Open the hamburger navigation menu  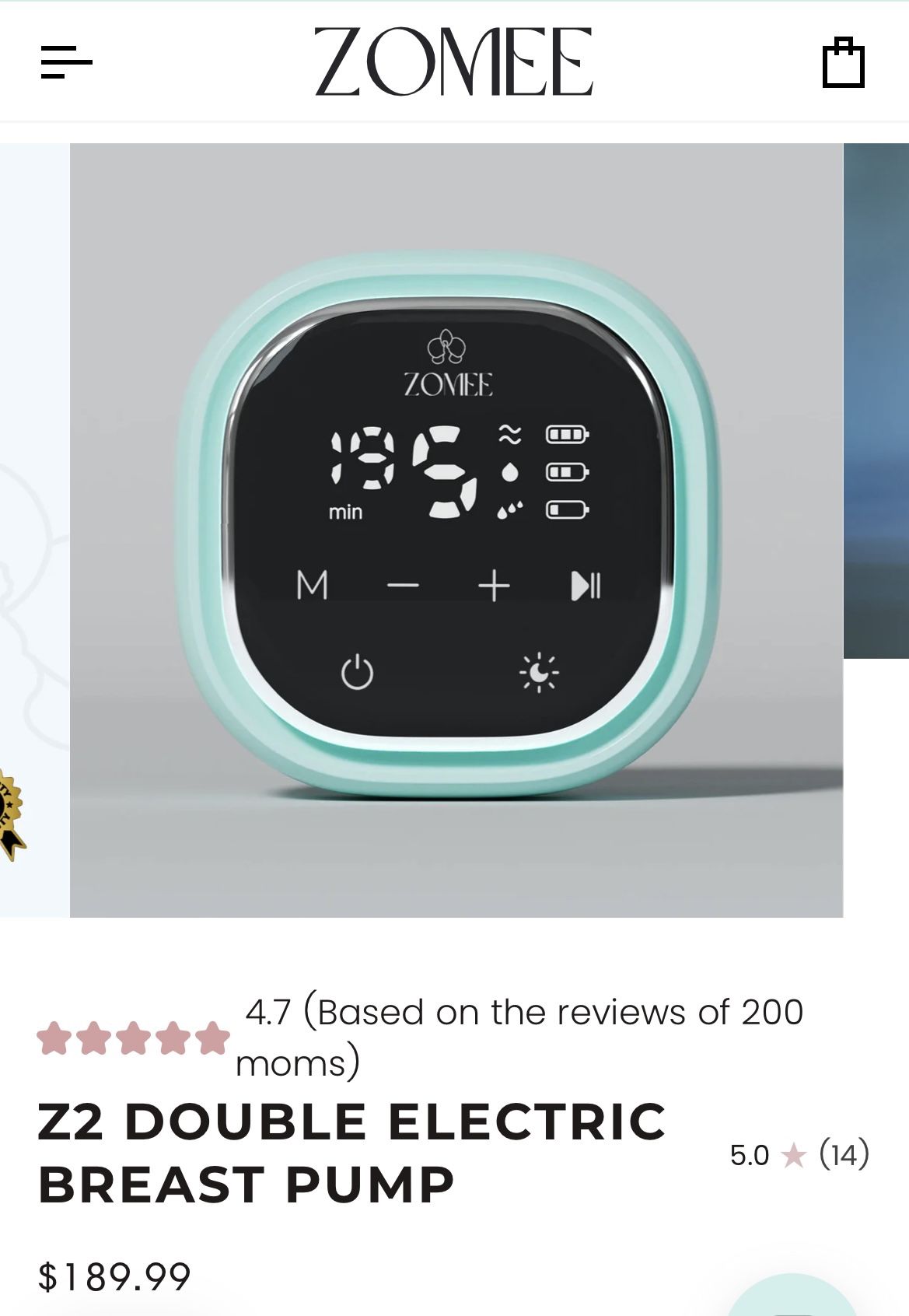click(x=66, y=61)
